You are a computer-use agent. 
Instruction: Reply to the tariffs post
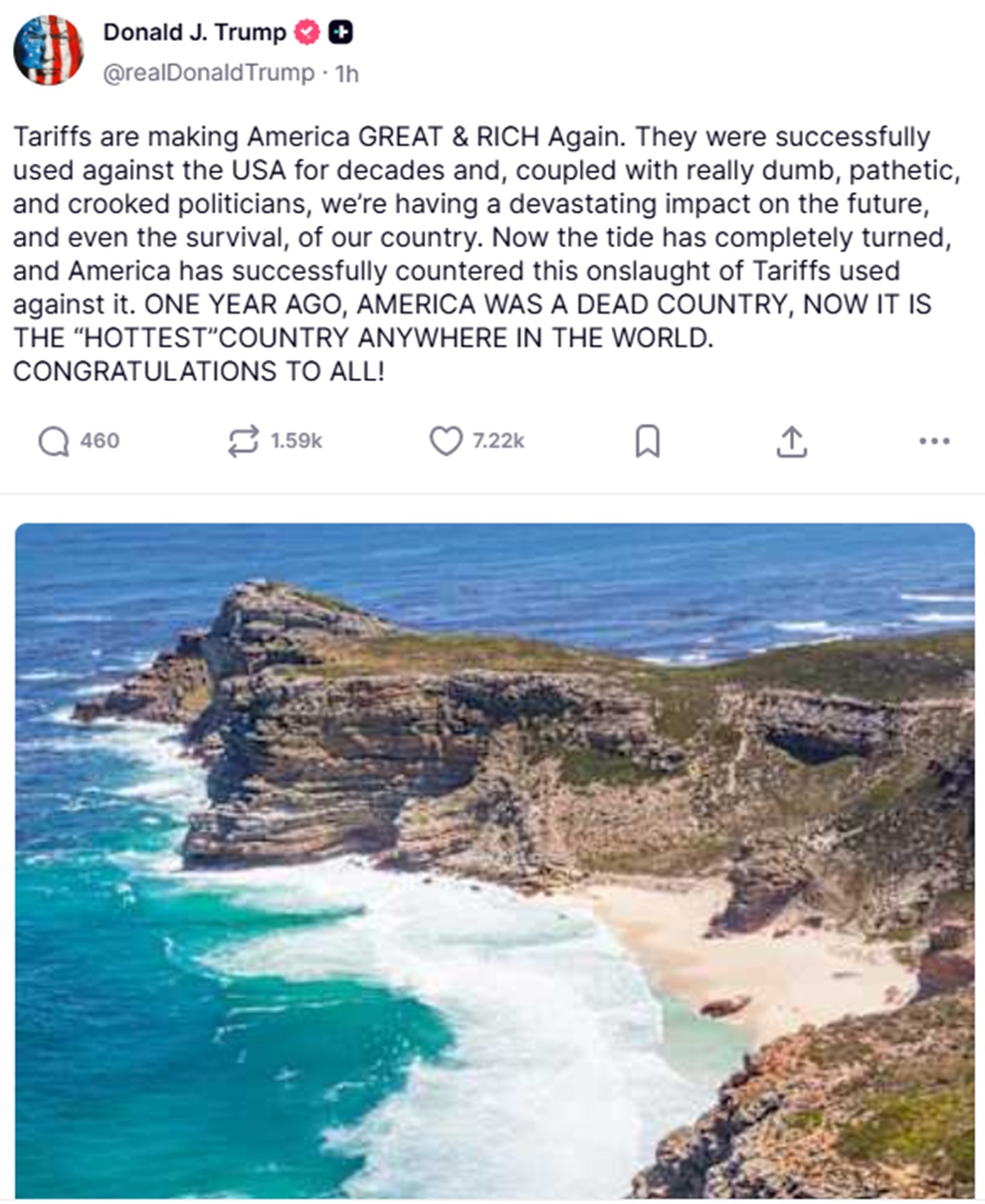(54, 441)
